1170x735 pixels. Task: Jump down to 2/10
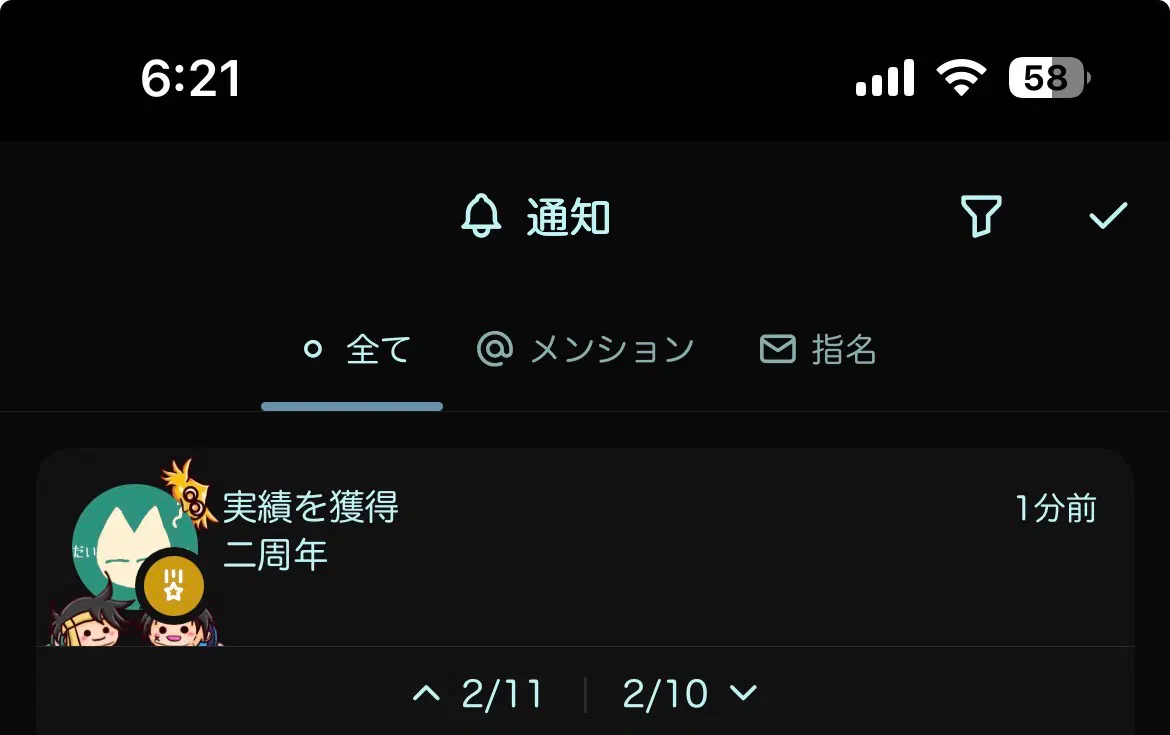690,693
